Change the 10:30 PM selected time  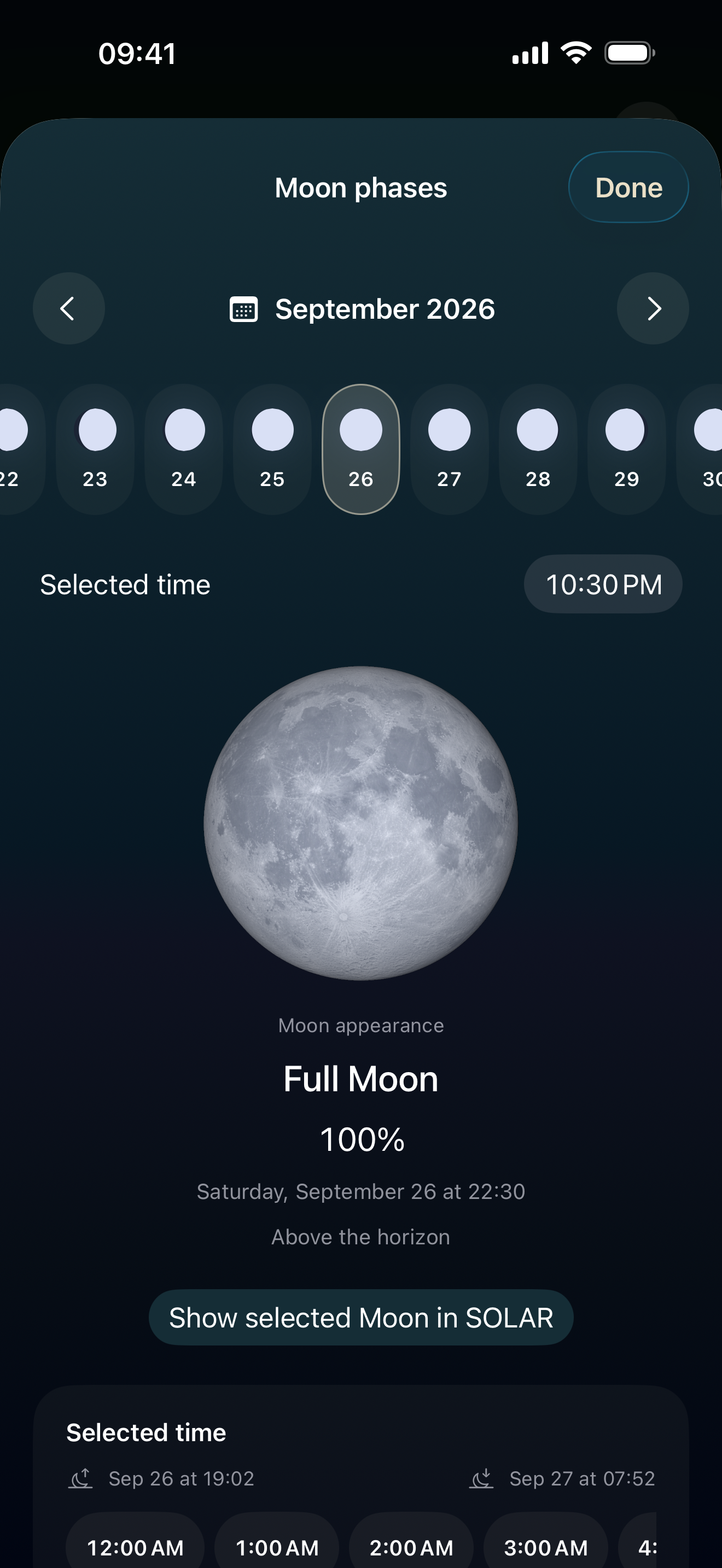603,584
